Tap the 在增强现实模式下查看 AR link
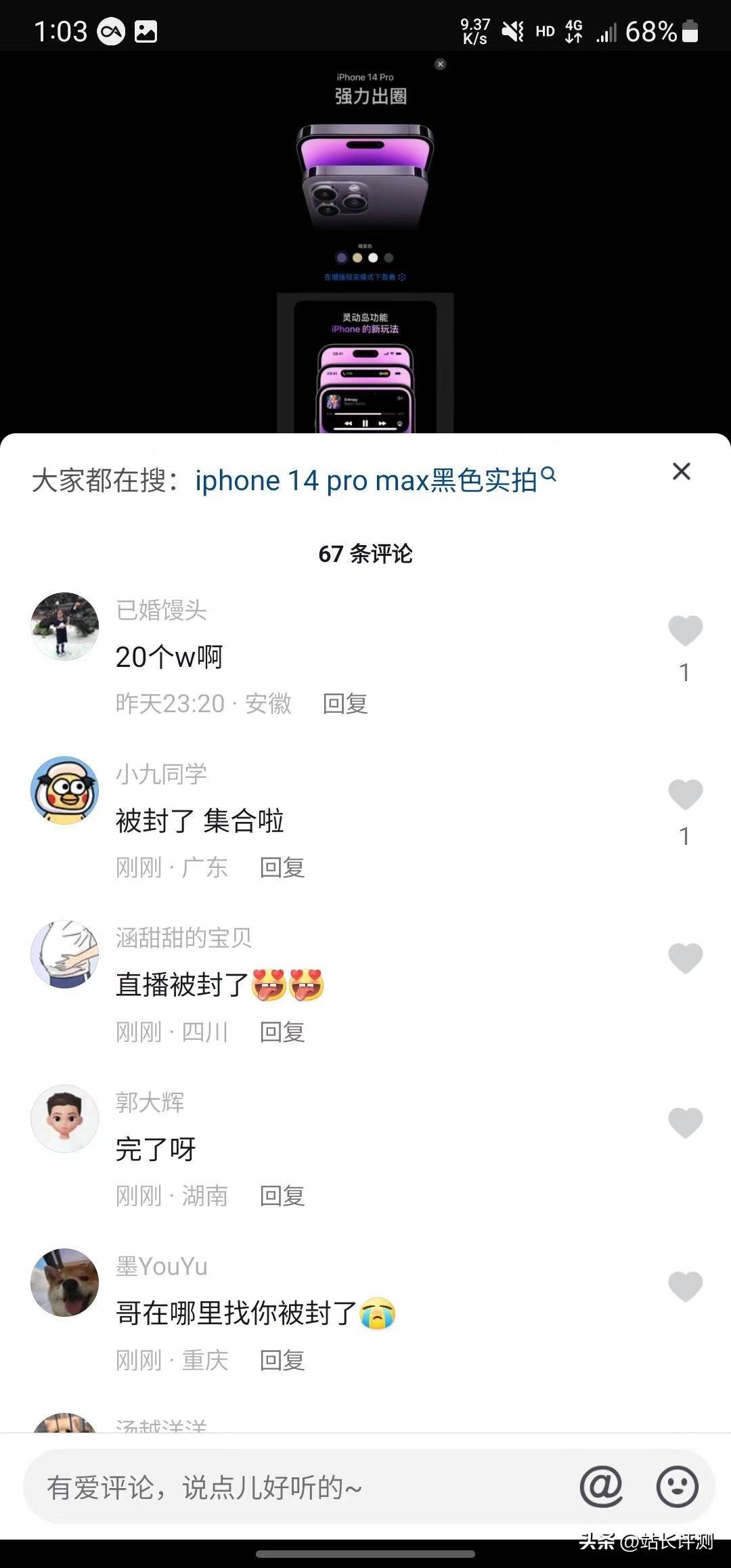The height and width of the screenshot is (1568, 731). 359,277
